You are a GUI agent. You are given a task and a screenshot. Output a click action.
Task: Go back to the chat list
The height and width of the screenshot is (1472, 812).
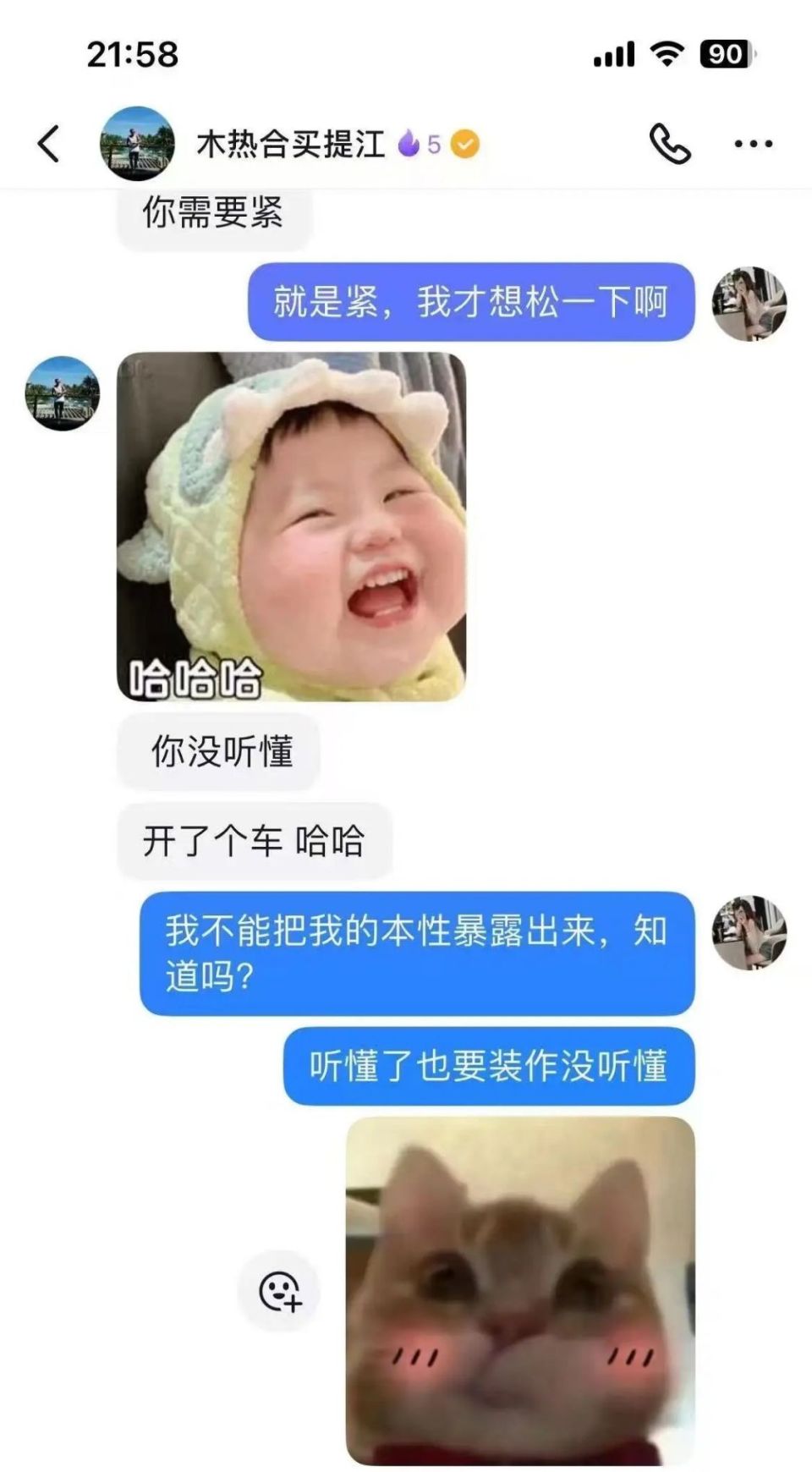pyautogui.click(x=49, y=143)
